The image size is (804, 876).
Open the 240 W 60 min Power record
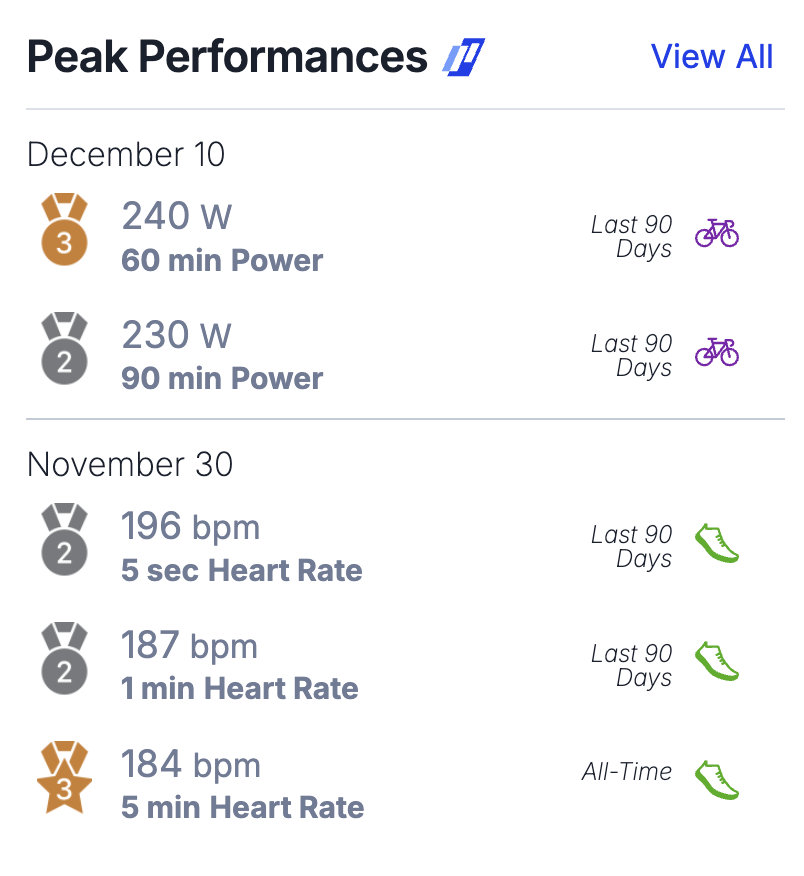(222, 237)
